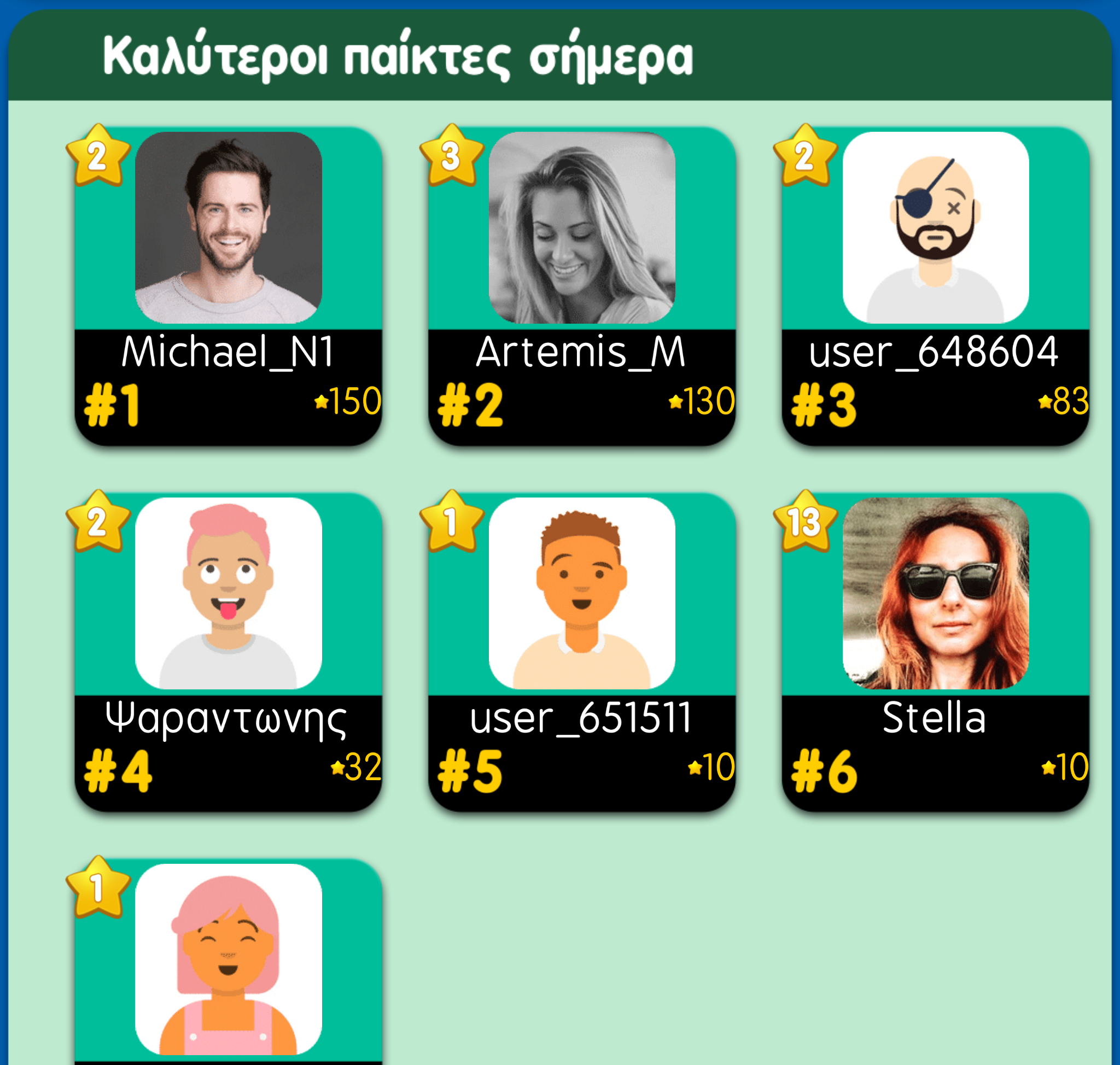View user_648604's profile card
Screen dimensions: 1120x1065
935,286
